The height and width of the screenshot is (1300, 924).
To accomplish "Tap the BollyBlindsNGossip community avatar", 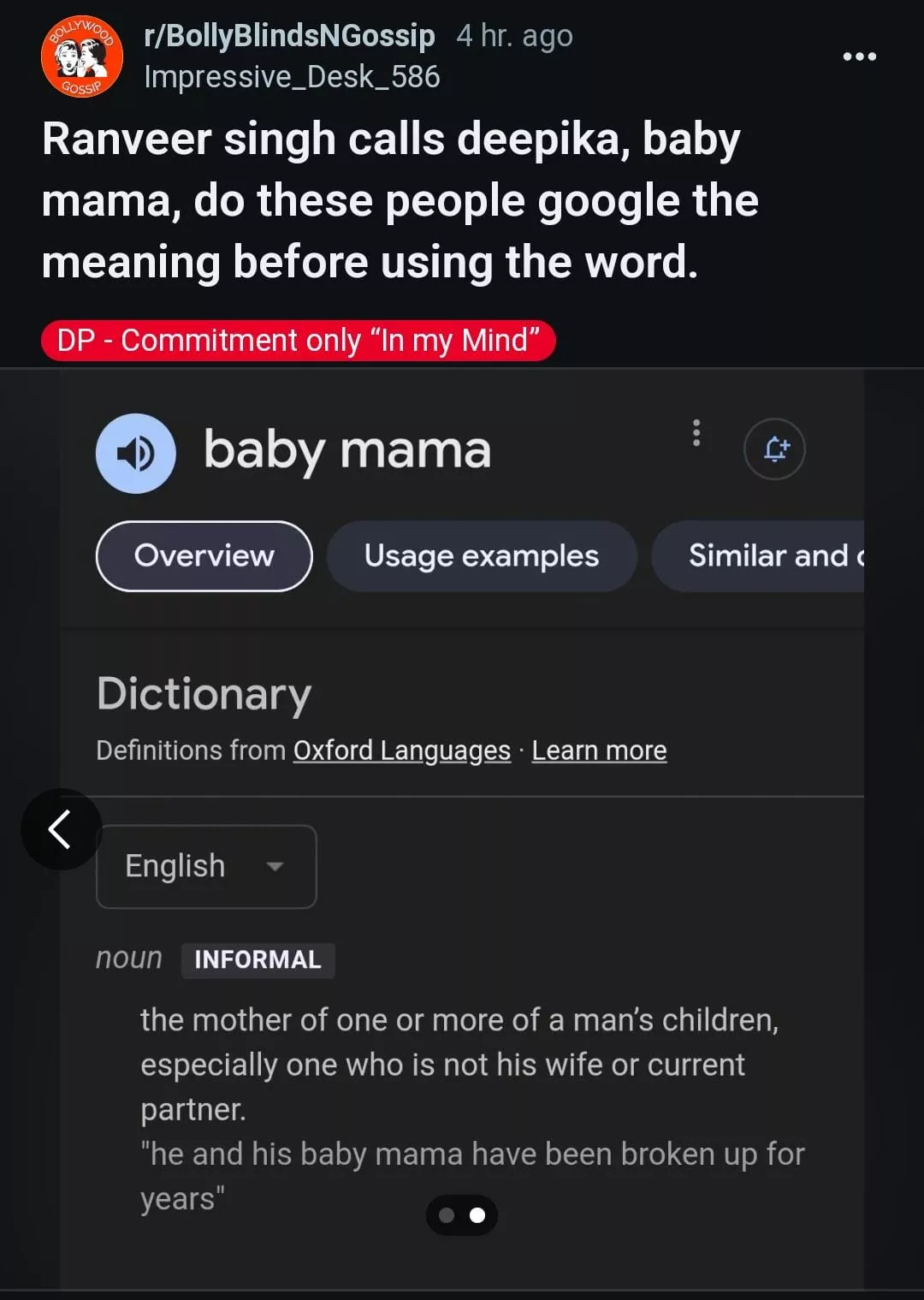I will coord(82,56).
